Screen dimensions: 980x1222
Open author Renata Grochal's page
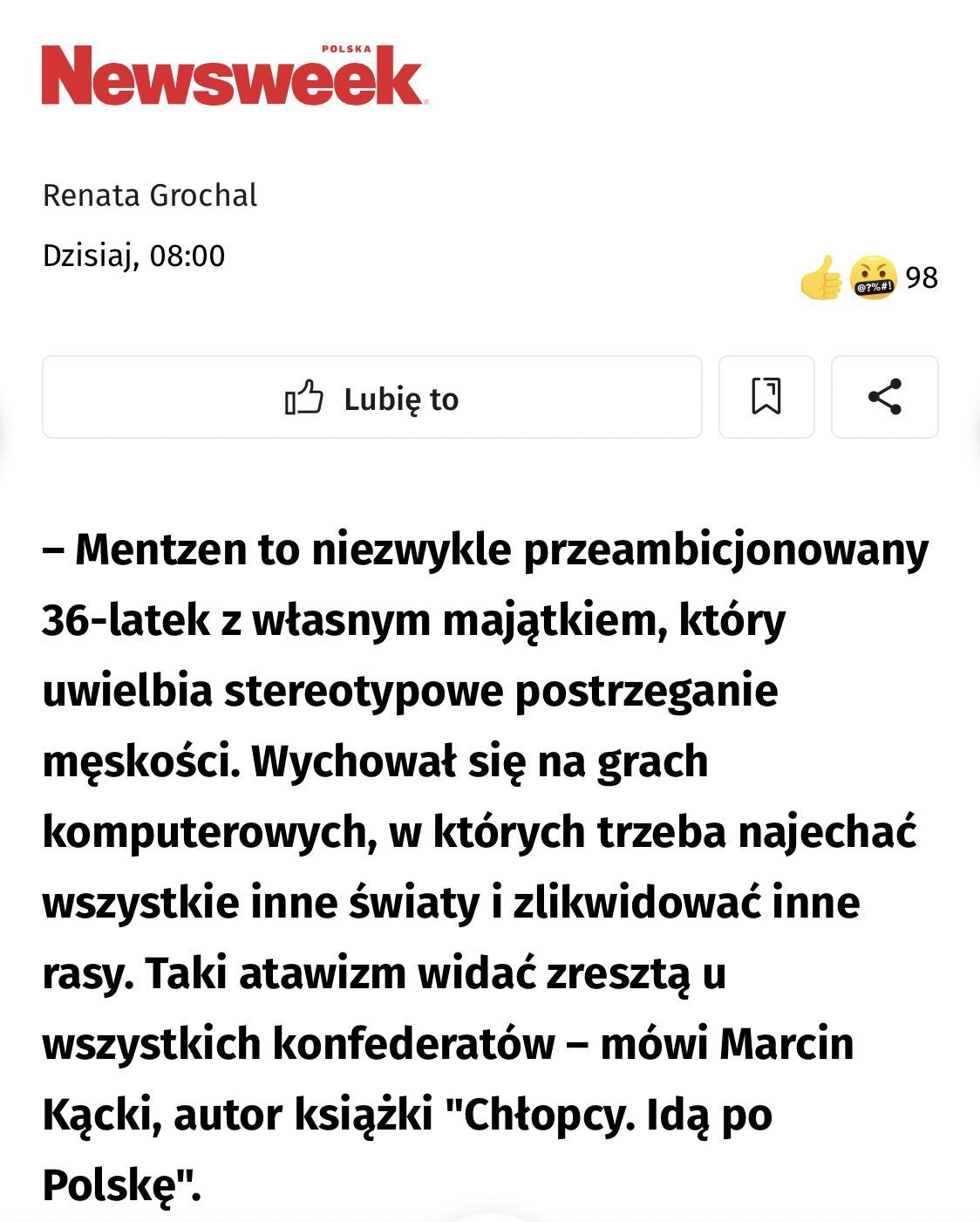coord(150,195)
